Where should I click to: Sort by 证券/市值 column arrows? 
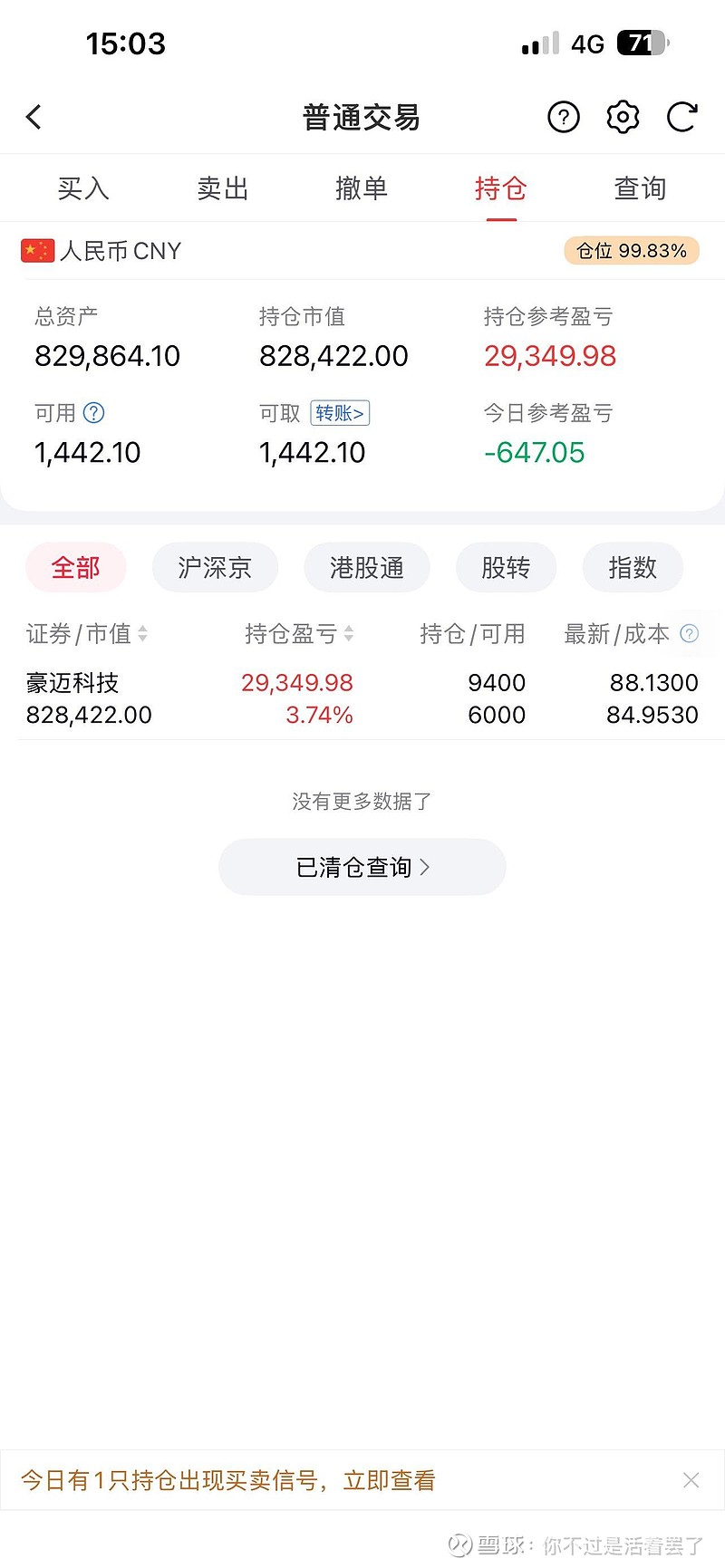coord(143,634)
